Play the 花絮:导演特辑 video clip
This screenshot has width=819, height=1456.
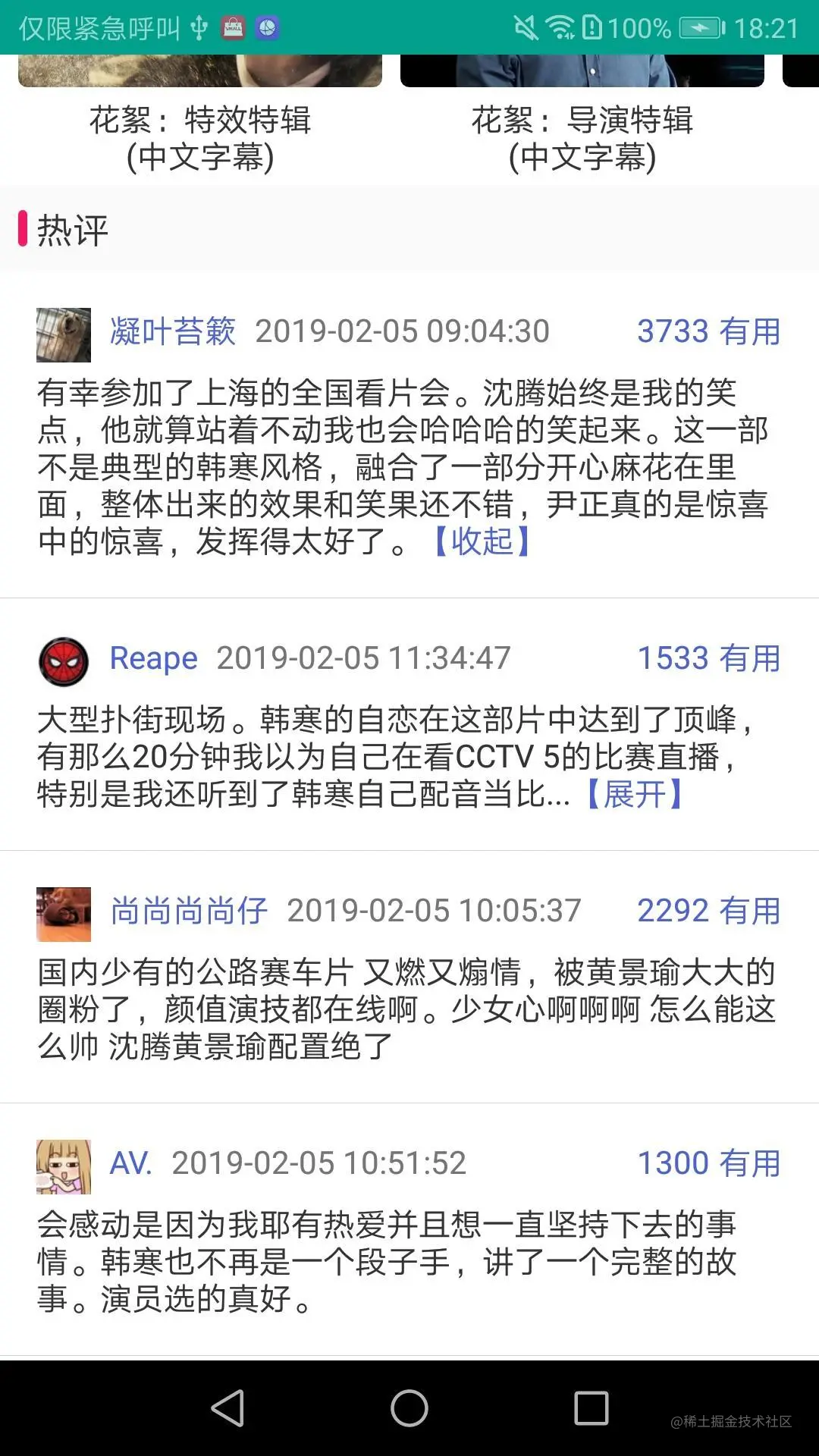click(x=582, y=71)
